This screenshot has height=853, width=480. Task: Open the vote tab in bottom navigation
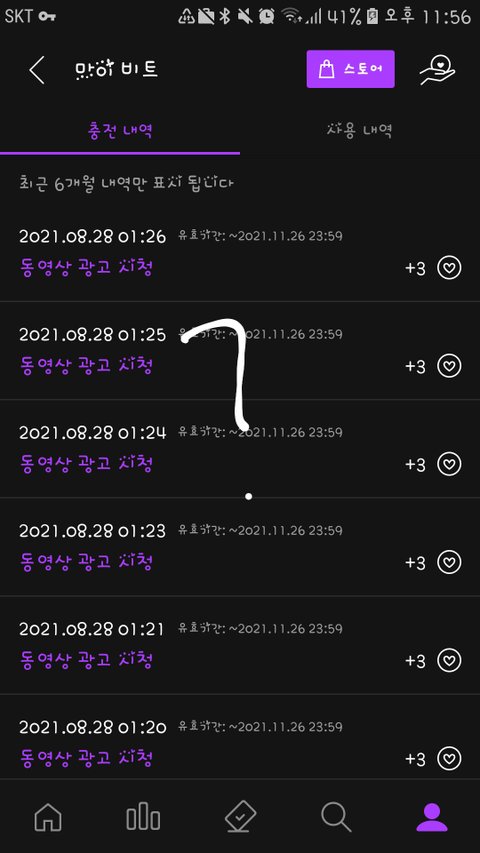(241, 817)
